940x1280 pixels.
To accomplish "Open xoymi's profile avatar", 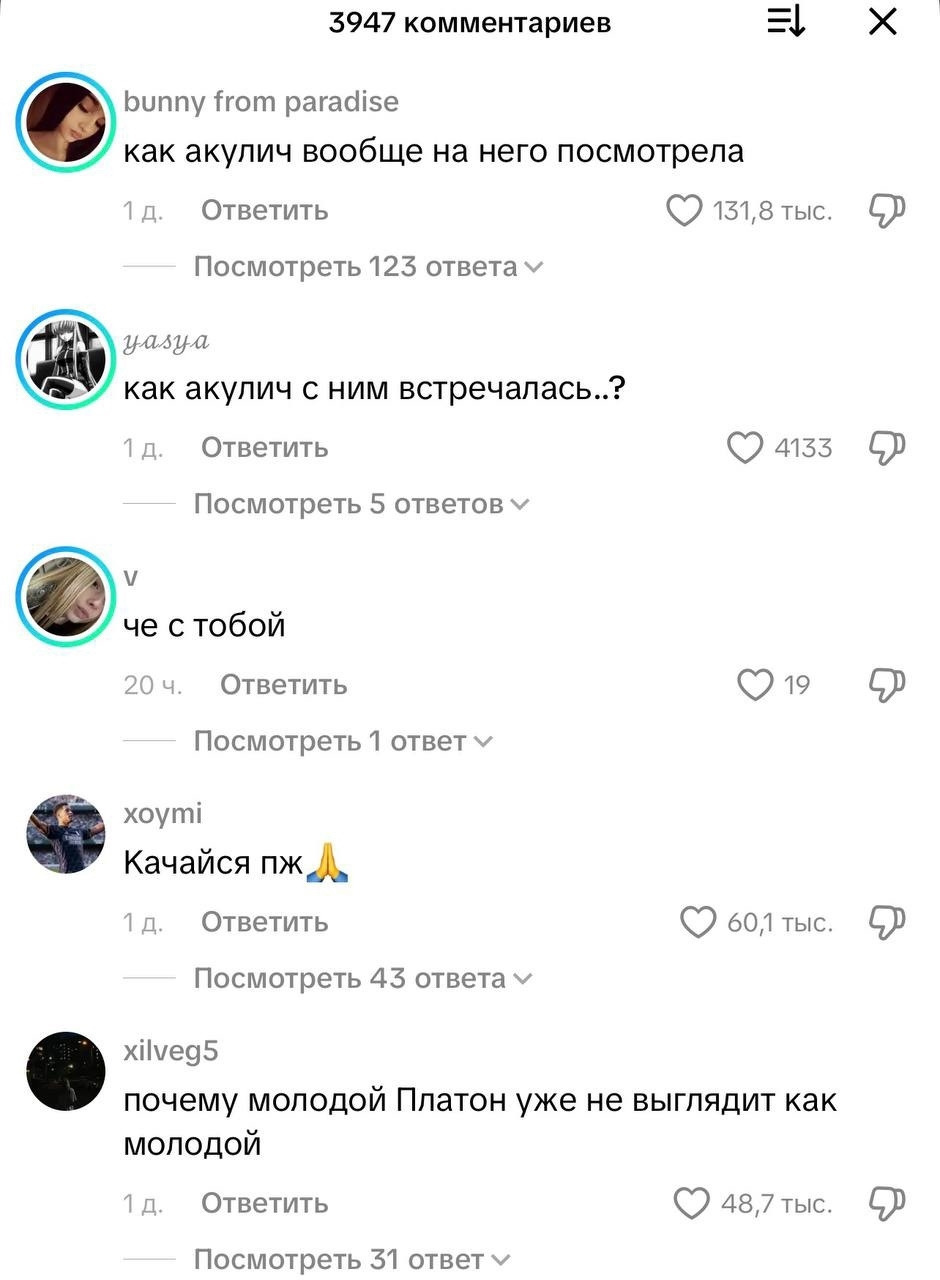I will (x=66, y=834).
